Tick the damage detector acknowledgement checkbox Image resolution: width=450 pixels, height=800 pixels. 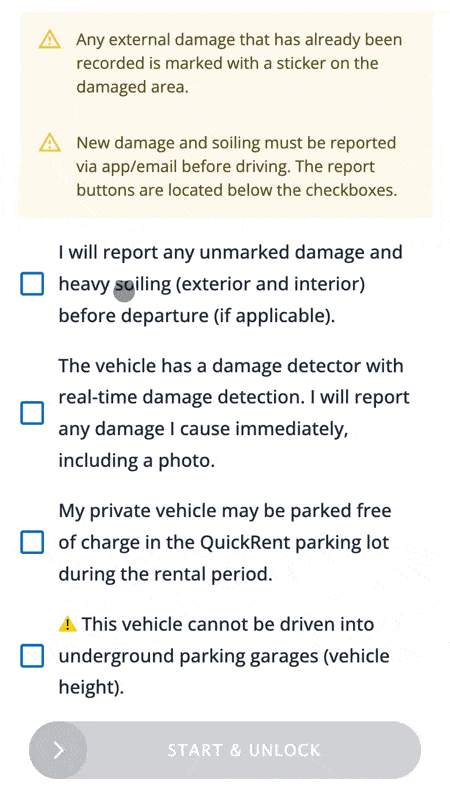pyautogui.click(x=32, y=413)
